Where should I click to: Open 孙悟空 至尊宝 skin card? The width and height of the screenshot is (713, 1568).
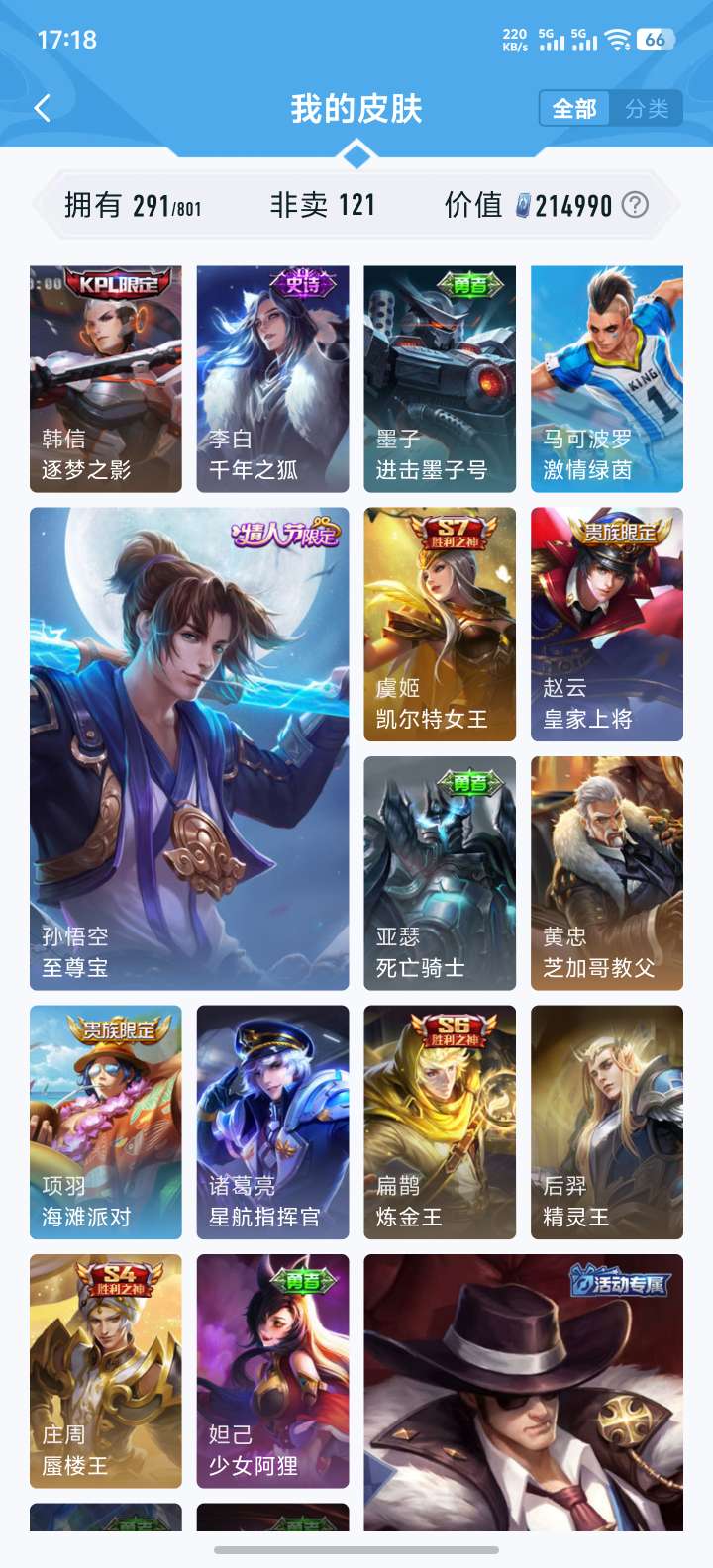(189, 748)
